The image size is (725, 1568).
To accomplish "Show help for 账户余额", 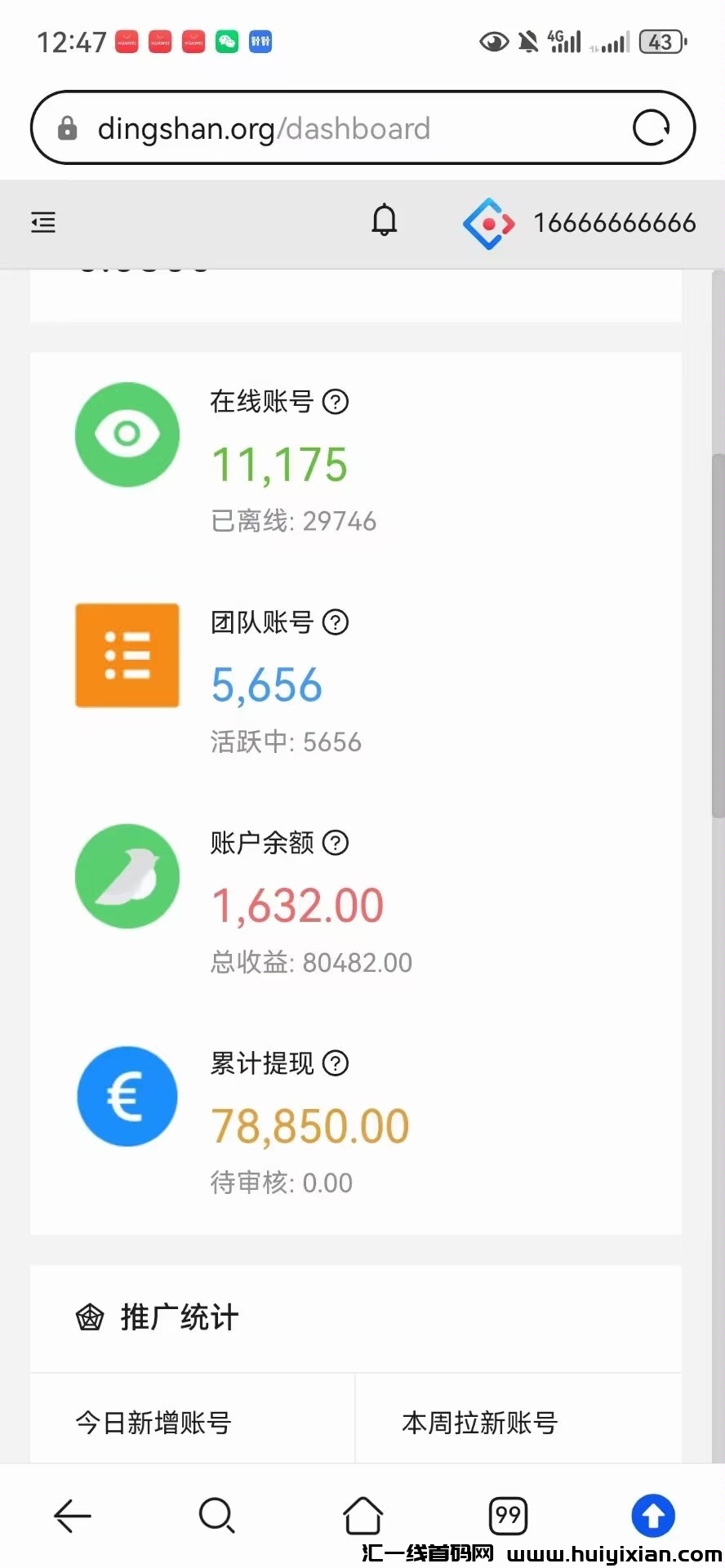I will coord(336,843).
